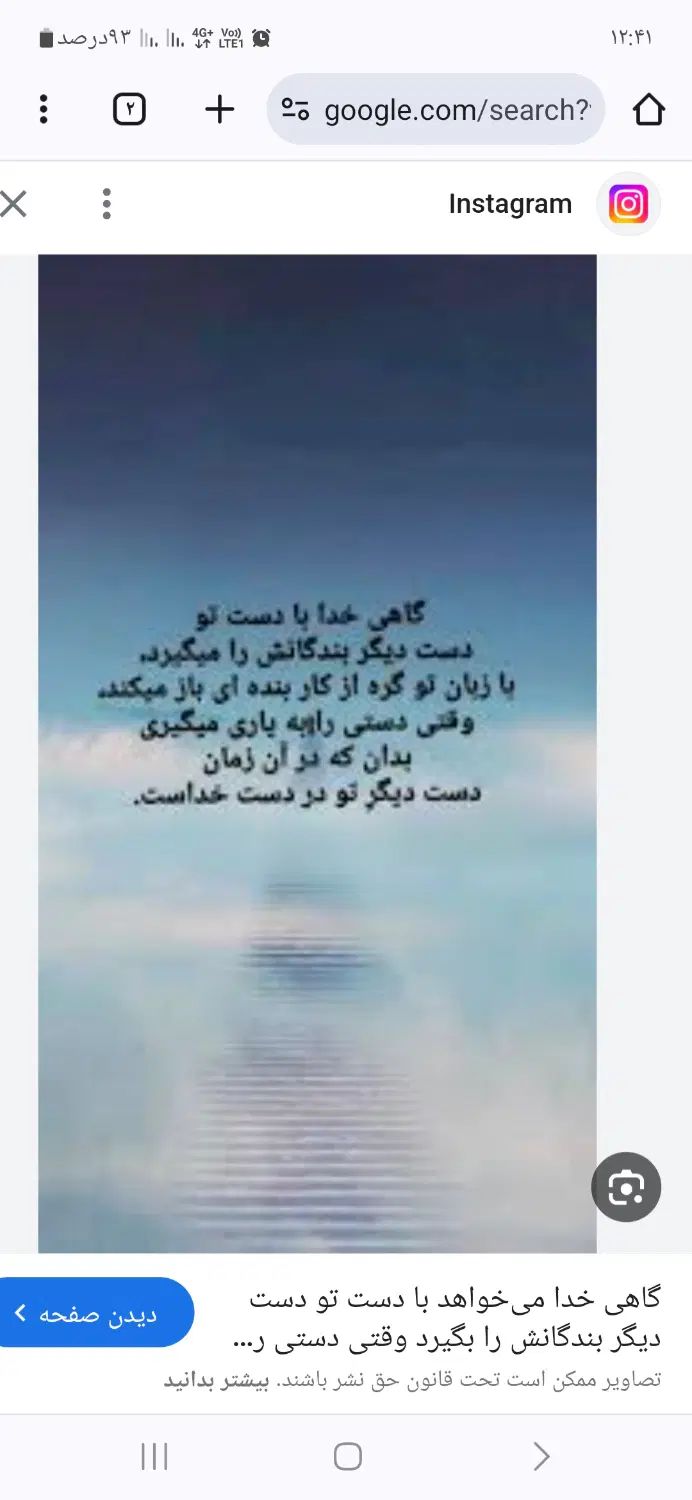Open a new tab with plus icon
Viewport: 692px width, 1500px height.
[x=219, y=109]
